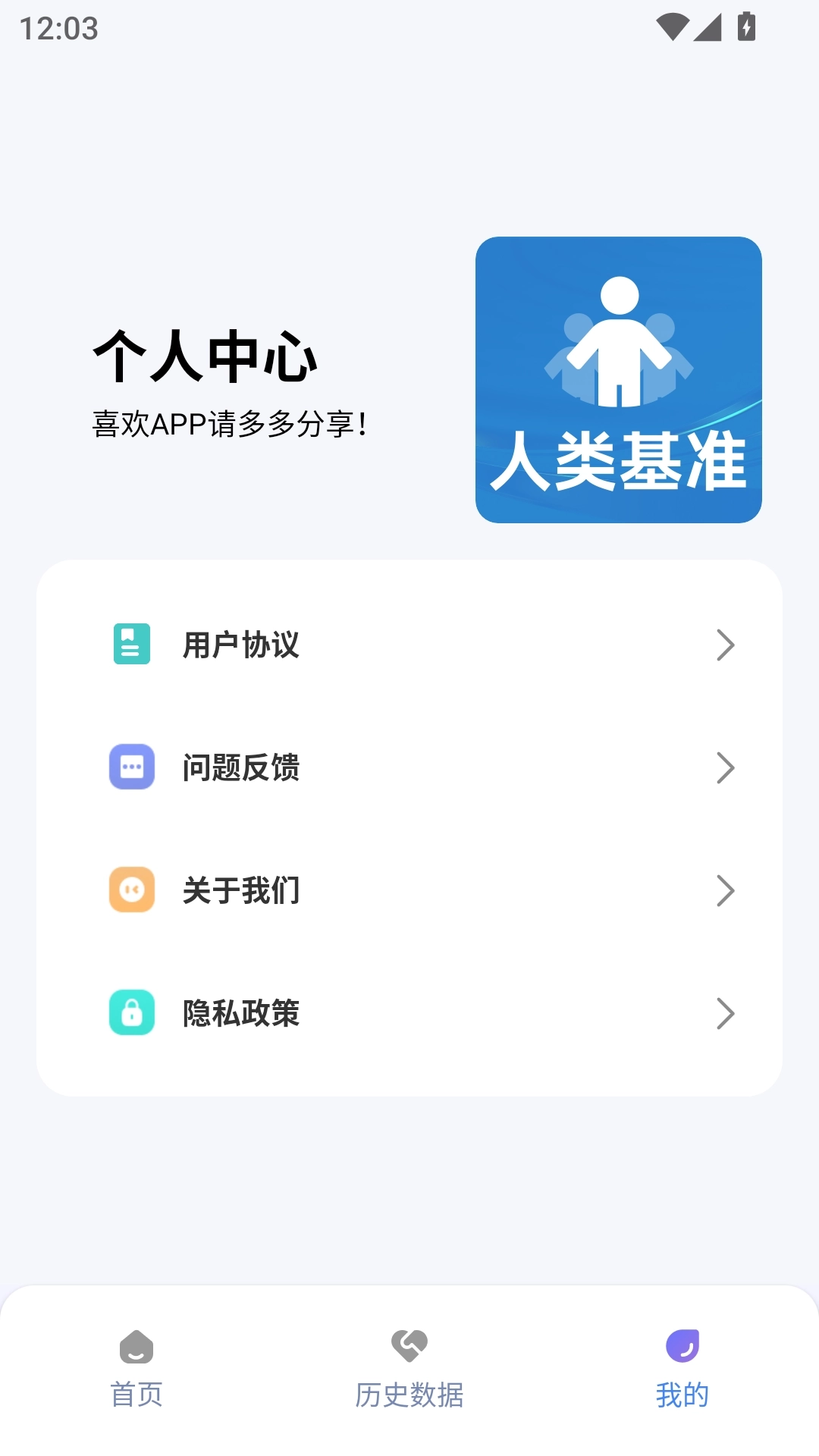Click the 用户协议 document icon
The image size is (819, 1456).
tap(132, 645)
